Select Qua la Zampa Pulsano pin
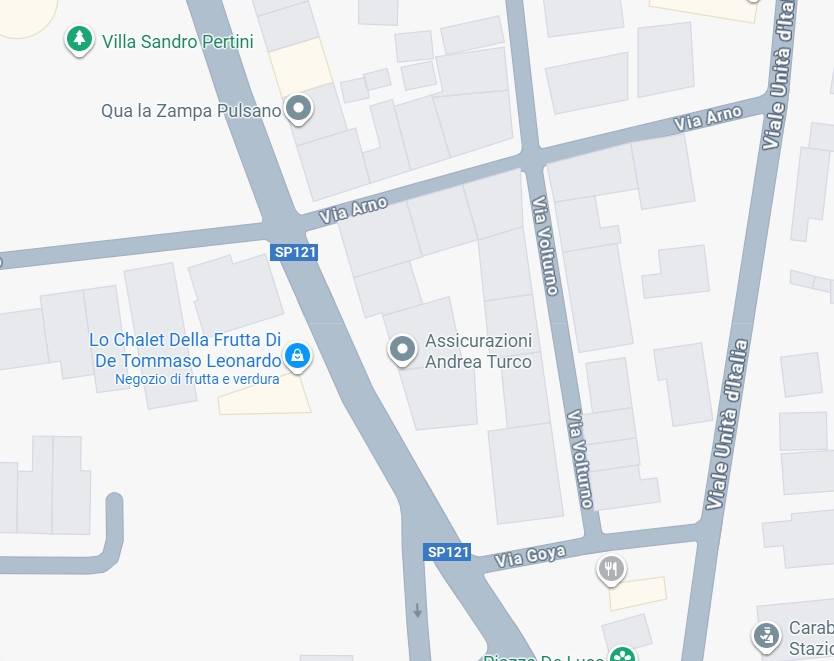Image resolution: width=834 pixels, height=661 pixels. (298, 108)
